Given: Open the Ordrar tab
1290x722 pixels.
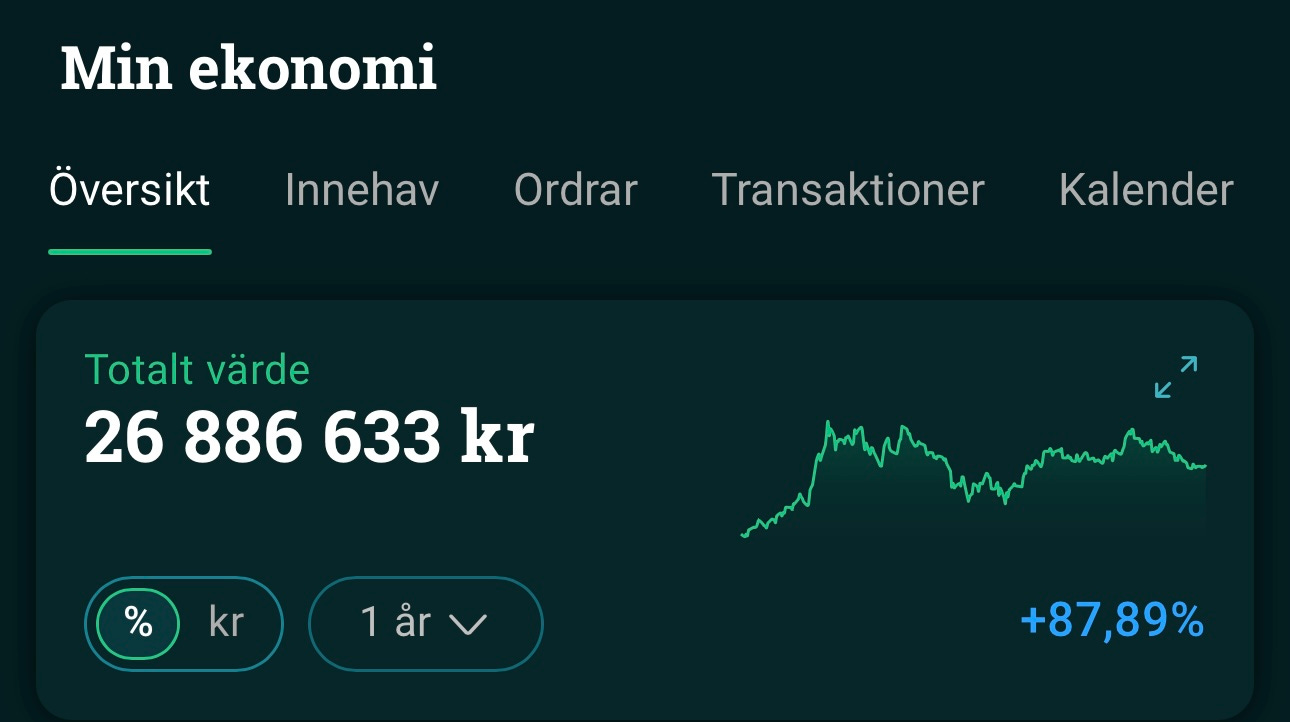Looking at the screenshot, I should [x=575, y=190].
